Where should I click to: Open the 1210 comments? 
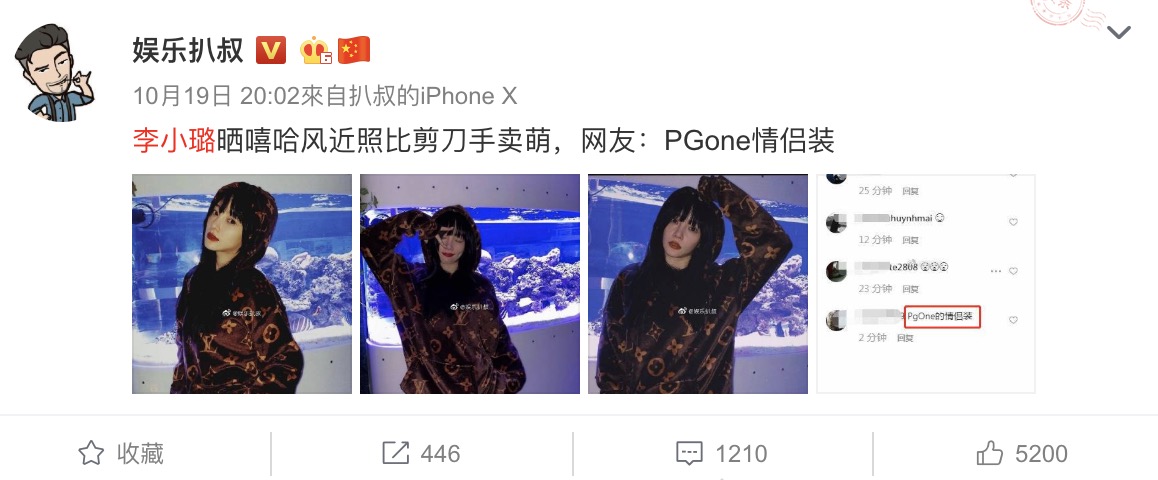tap(722, 454)
